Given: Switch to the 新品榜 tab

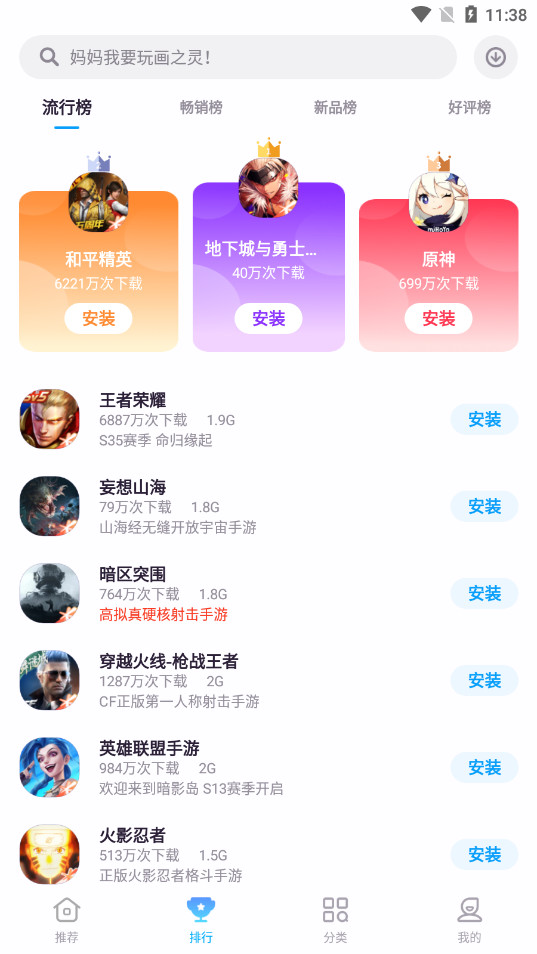Looking at the screenshot, I should [335, 108].
